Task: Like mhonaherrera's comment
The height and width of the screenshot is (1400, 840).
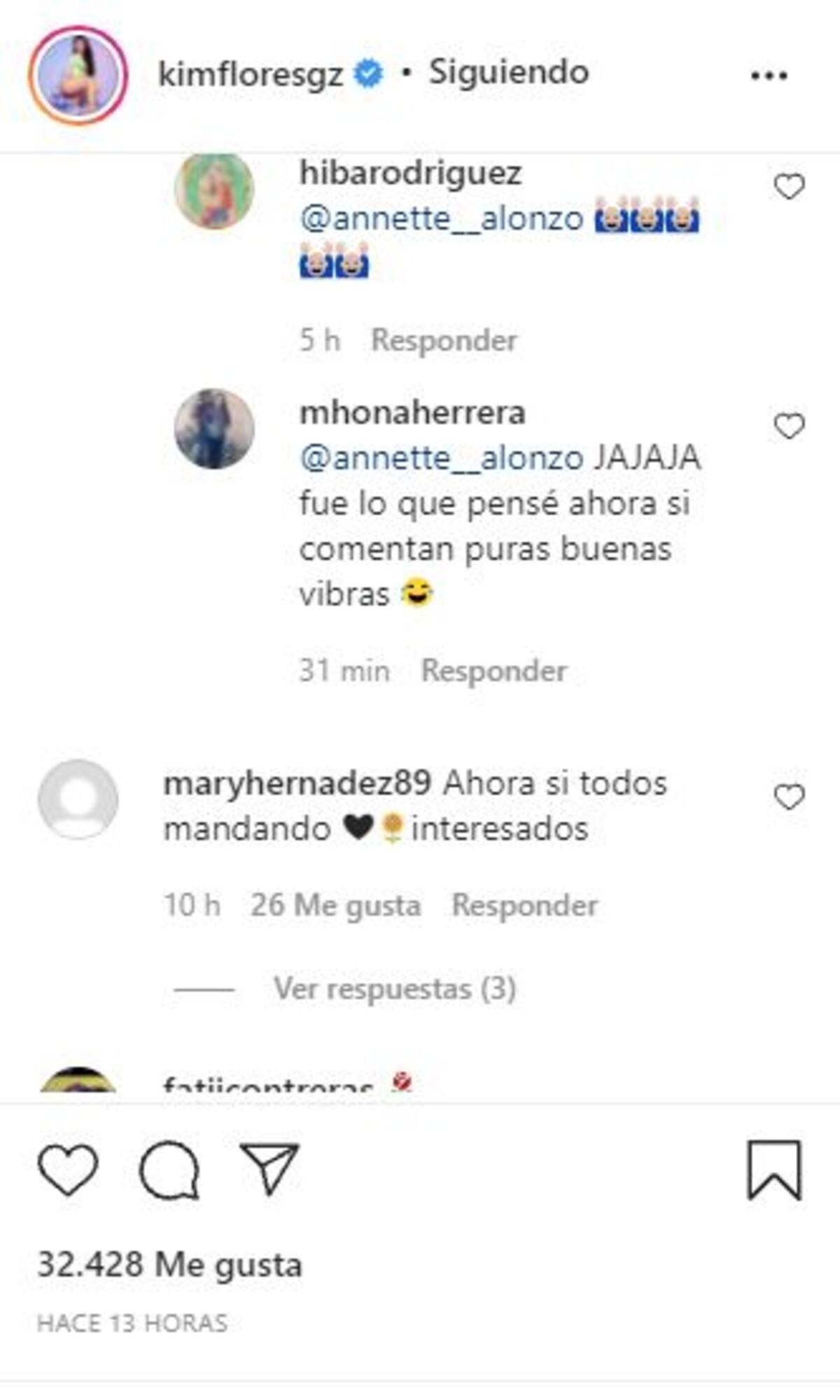Action: 789,426
